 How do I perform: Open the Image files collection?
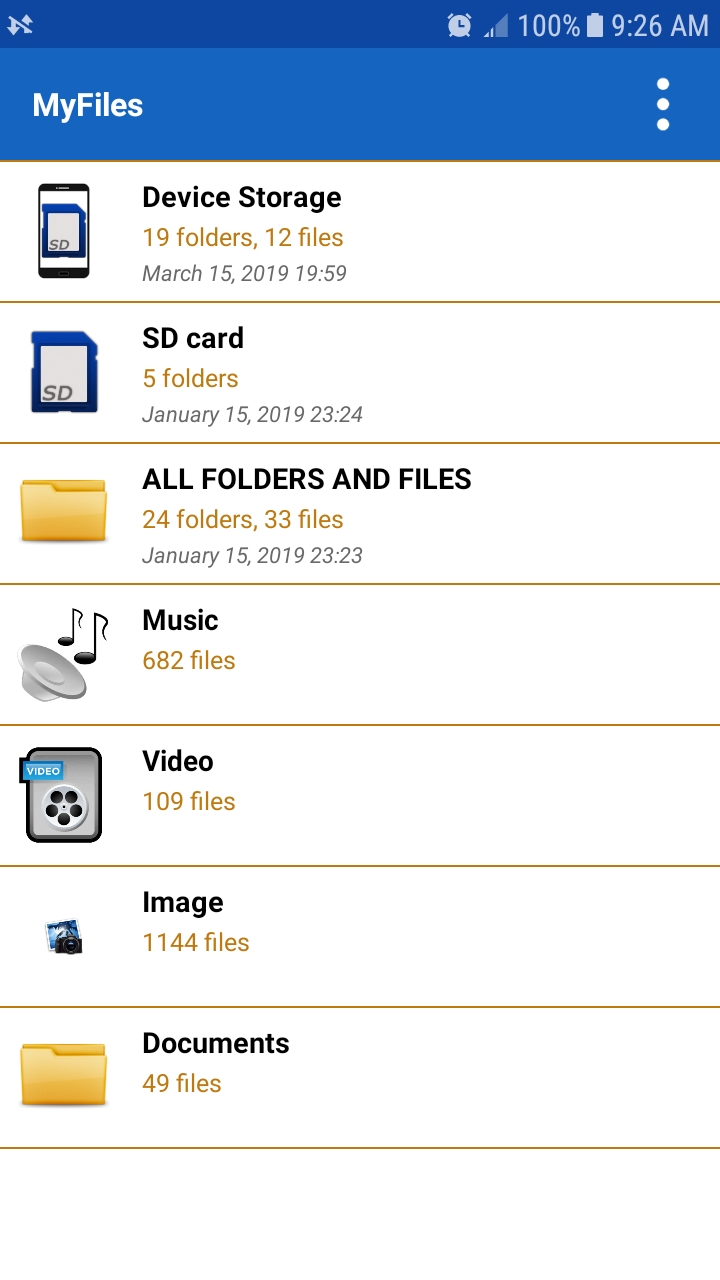coord(360,935)
